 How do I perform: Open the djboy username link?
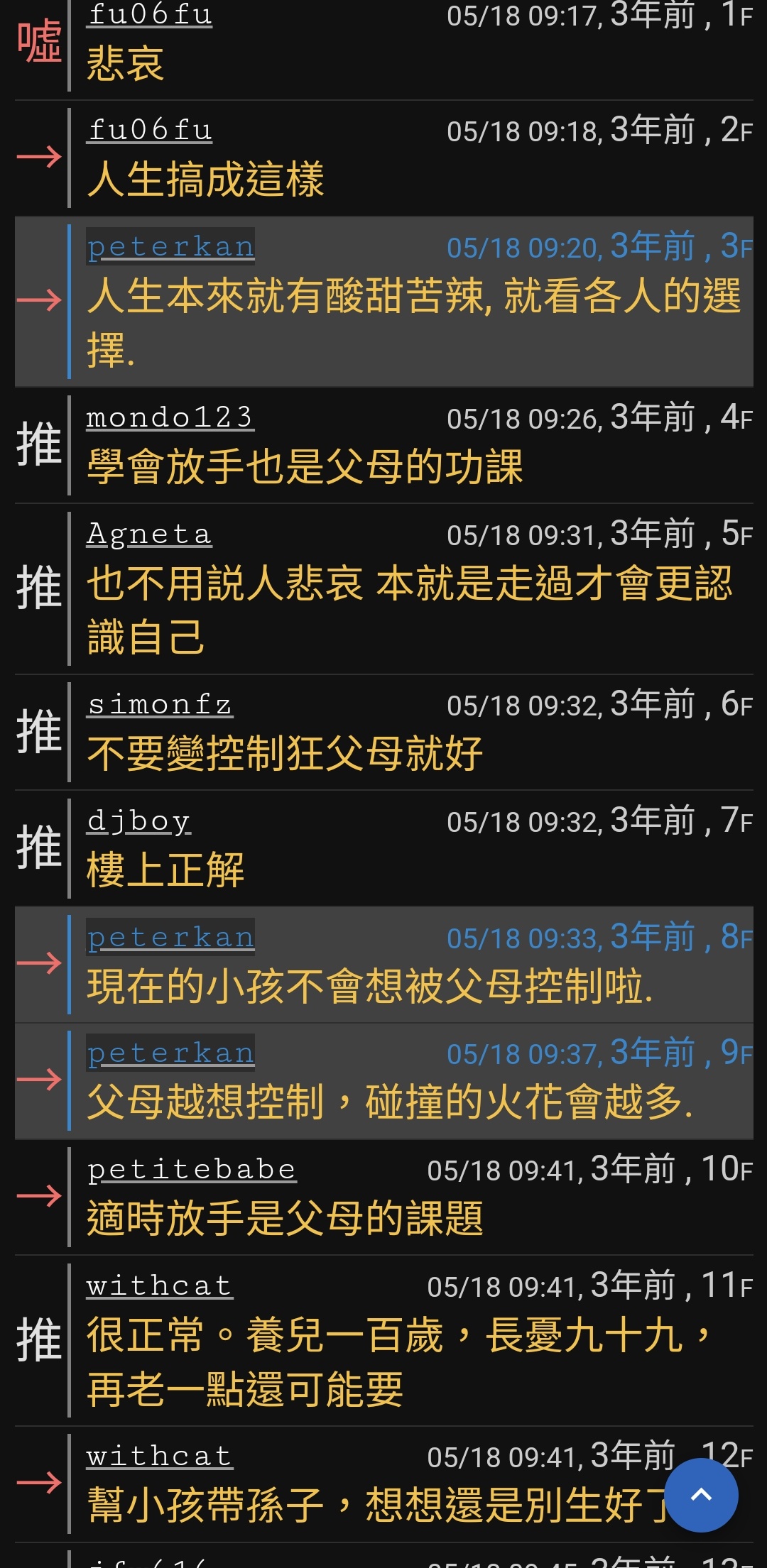[138, 821]
